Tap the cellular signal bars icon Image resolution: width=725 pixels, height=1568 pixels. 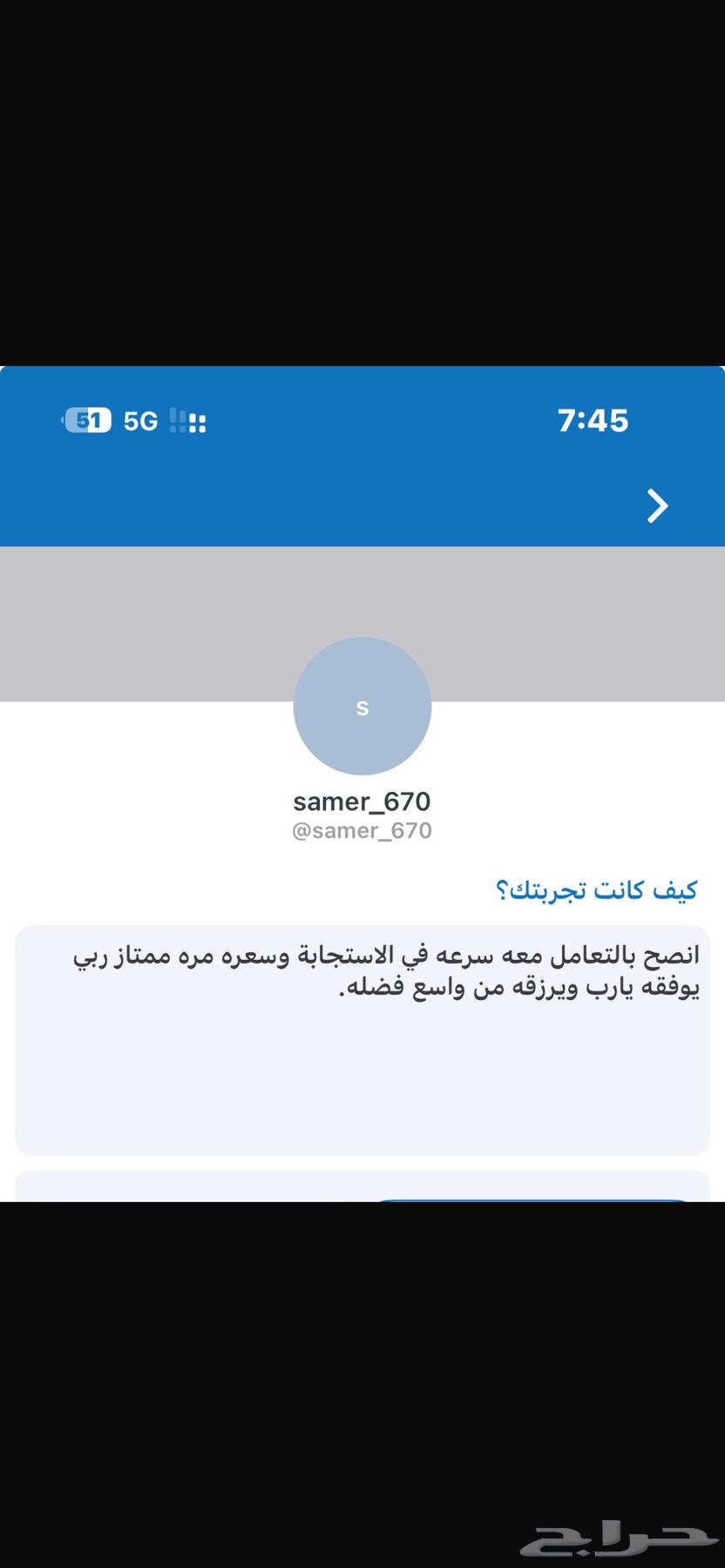(176, 420)
